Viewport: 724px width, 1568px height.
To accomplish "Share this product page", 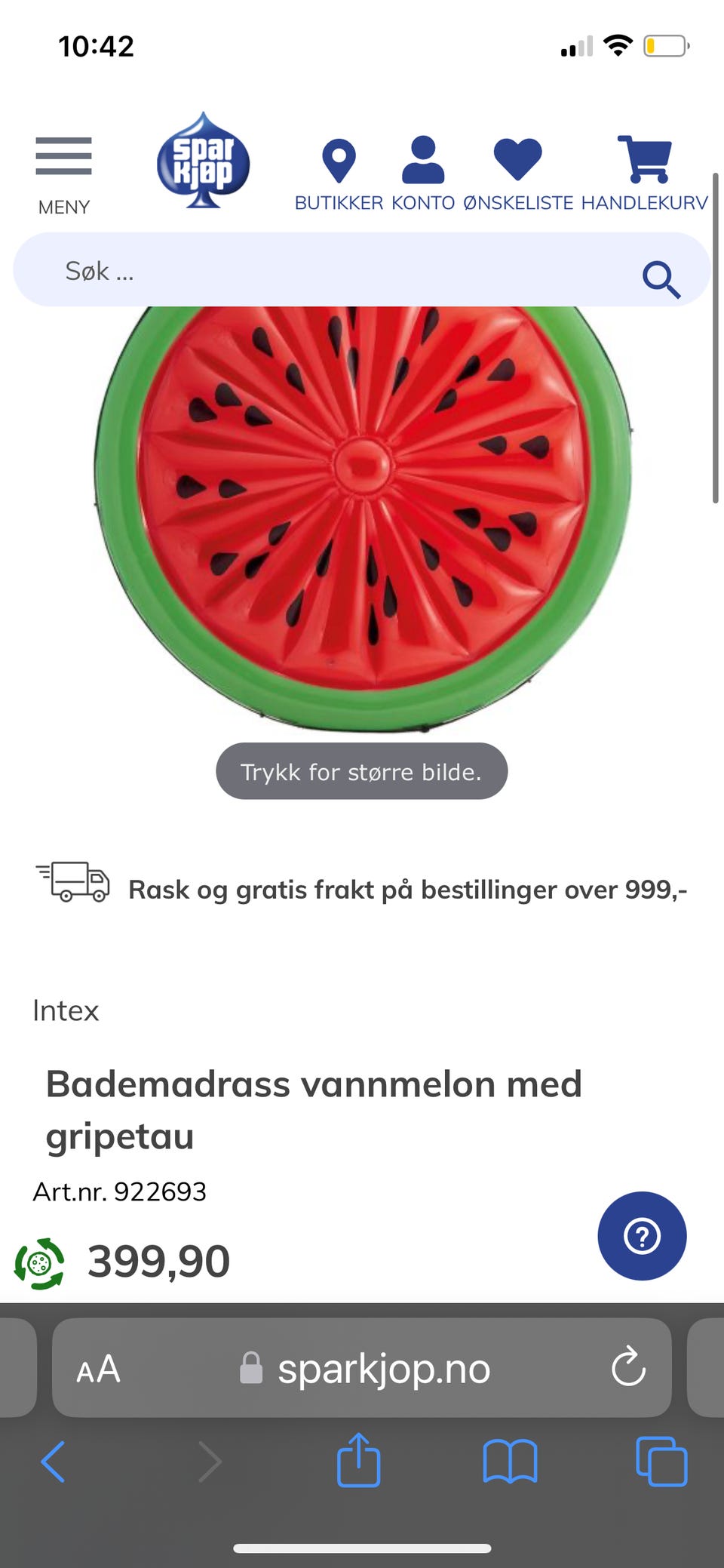I will pyautogui.click(x=358, y=1460).
